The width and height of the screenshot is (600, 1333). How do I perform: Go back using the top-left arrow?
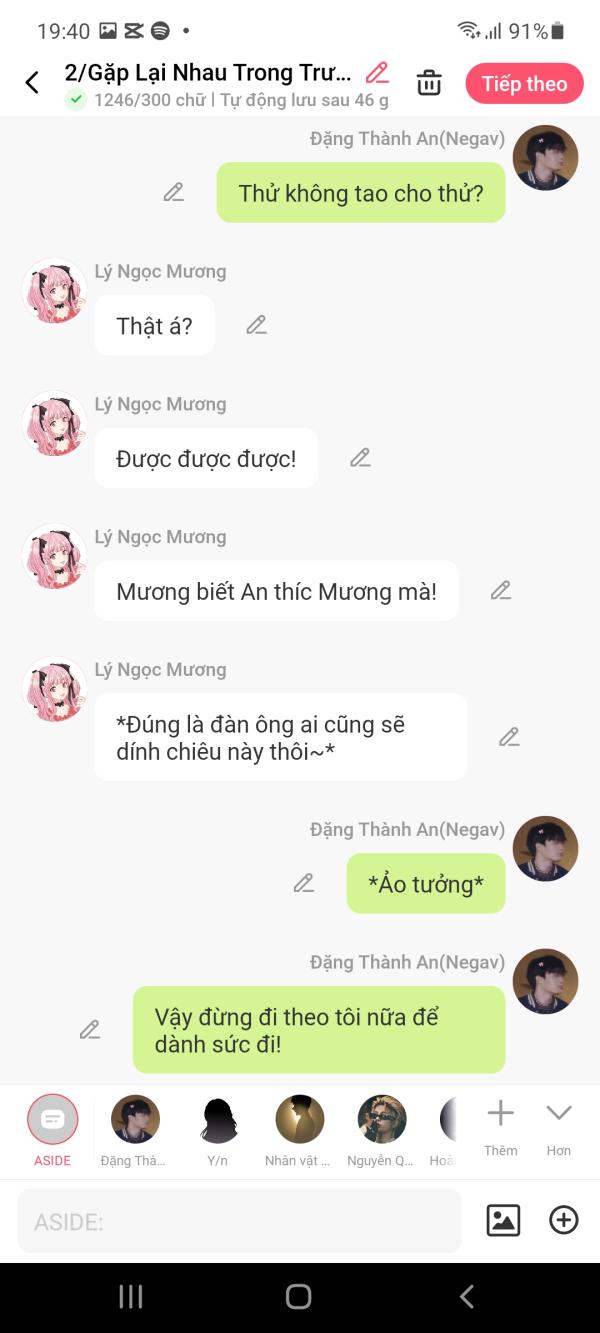[x=32, y=83]
